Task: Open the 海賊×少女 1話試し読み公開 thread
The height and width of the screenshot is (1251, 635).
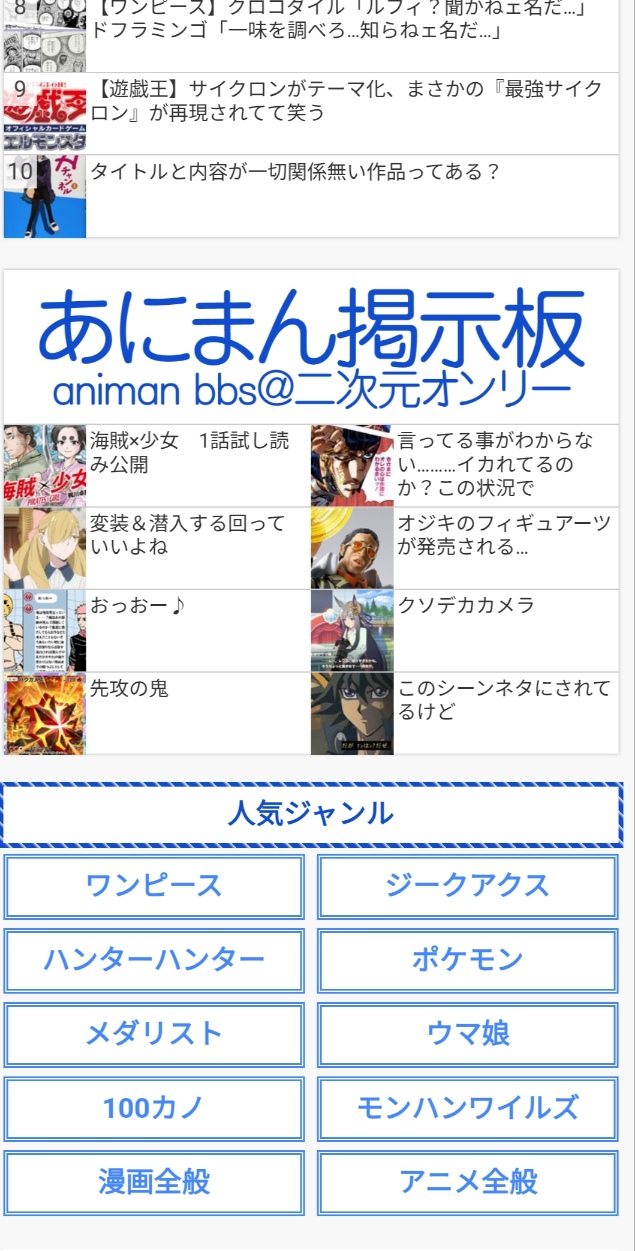Action: tap(157, 465)
